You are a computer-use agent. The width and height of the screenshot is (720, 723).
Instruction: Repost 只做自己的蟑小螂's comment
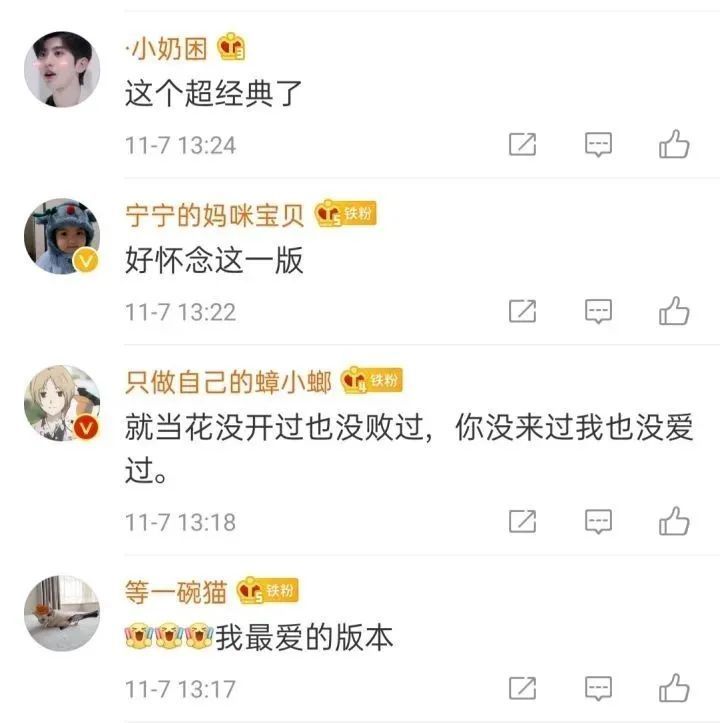click(522, 521)
